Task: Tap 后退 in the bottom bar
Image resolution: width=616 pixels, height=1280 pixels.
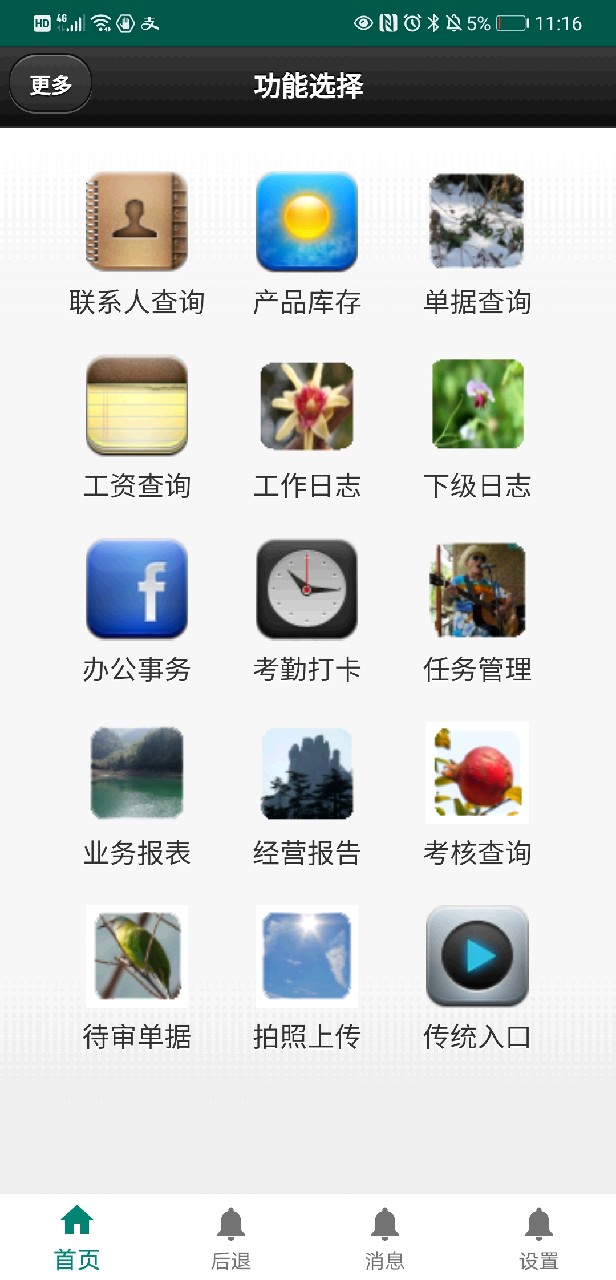Action: (231, 1238)
